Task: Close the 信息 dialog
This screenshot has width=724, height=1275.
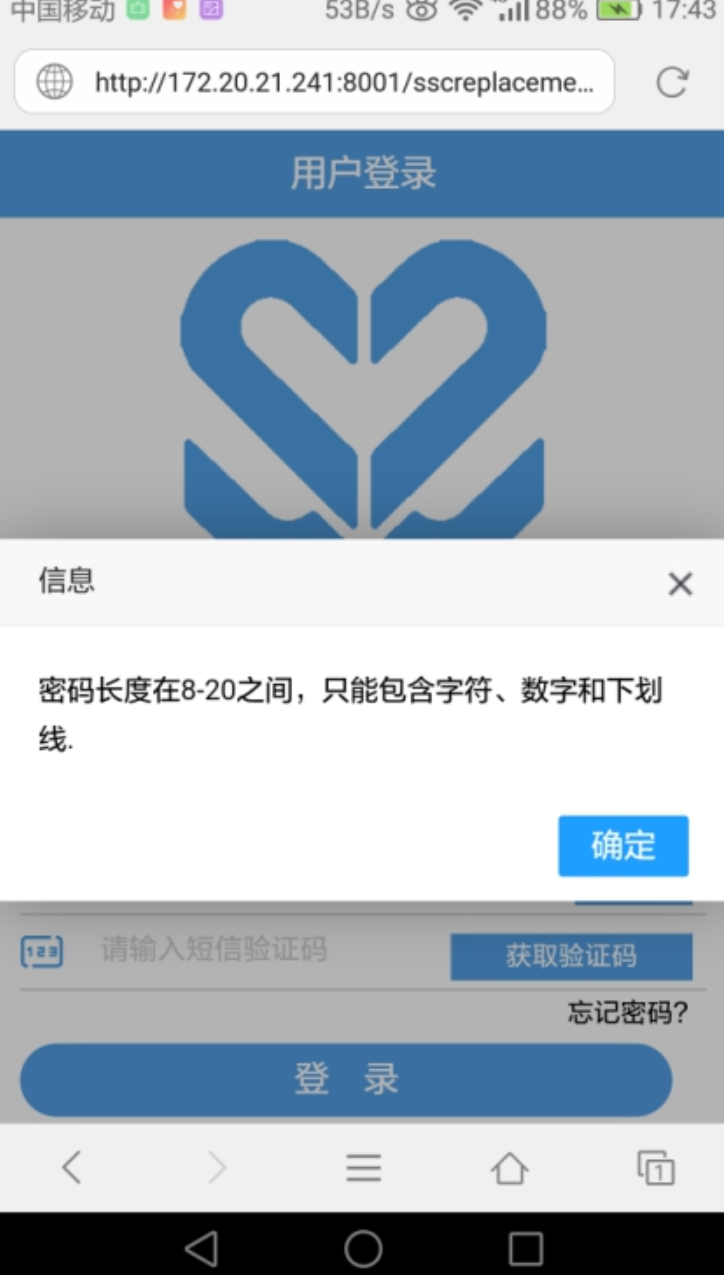Action: (680, 584)
